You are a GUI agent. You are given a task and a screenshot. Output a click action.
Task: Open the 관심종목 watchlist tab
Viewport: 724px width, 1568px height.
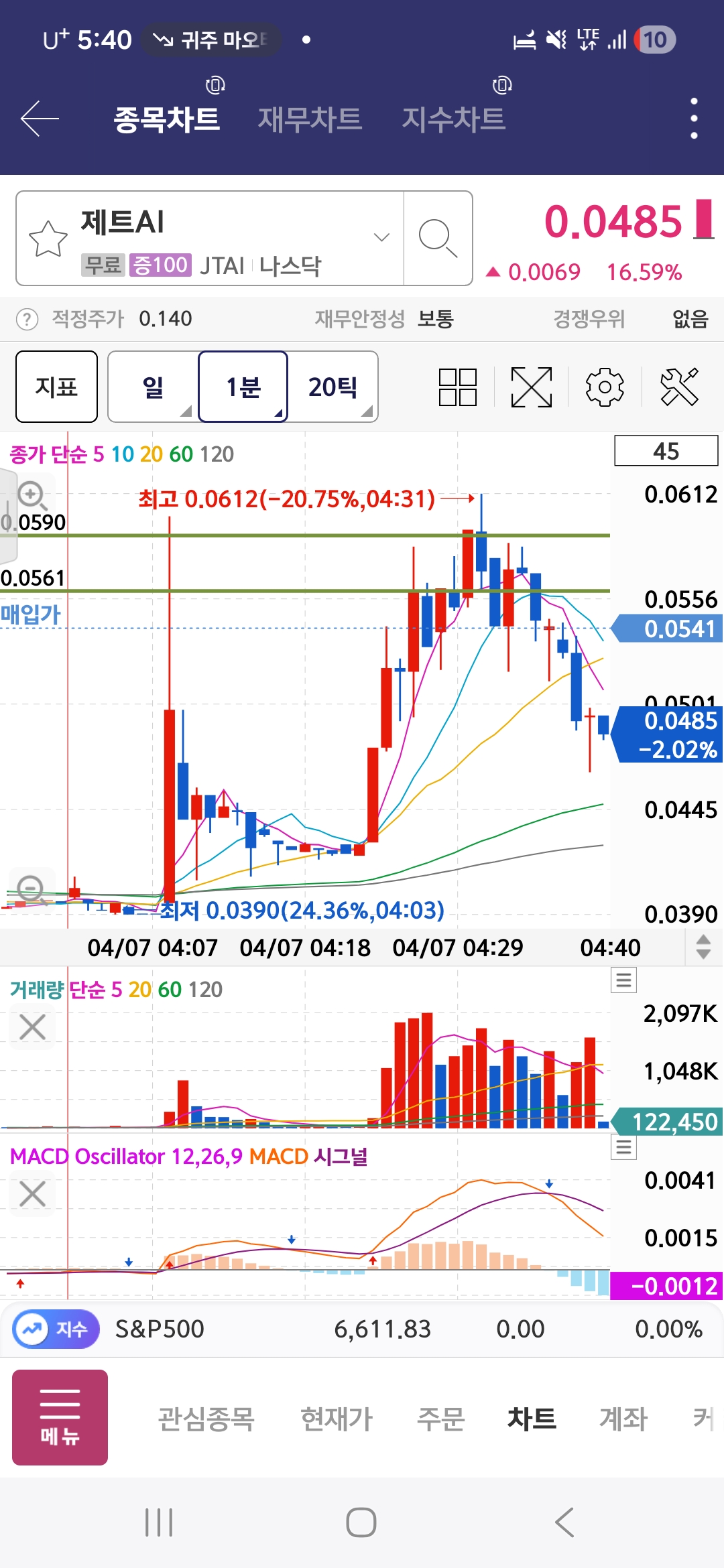206,1419
